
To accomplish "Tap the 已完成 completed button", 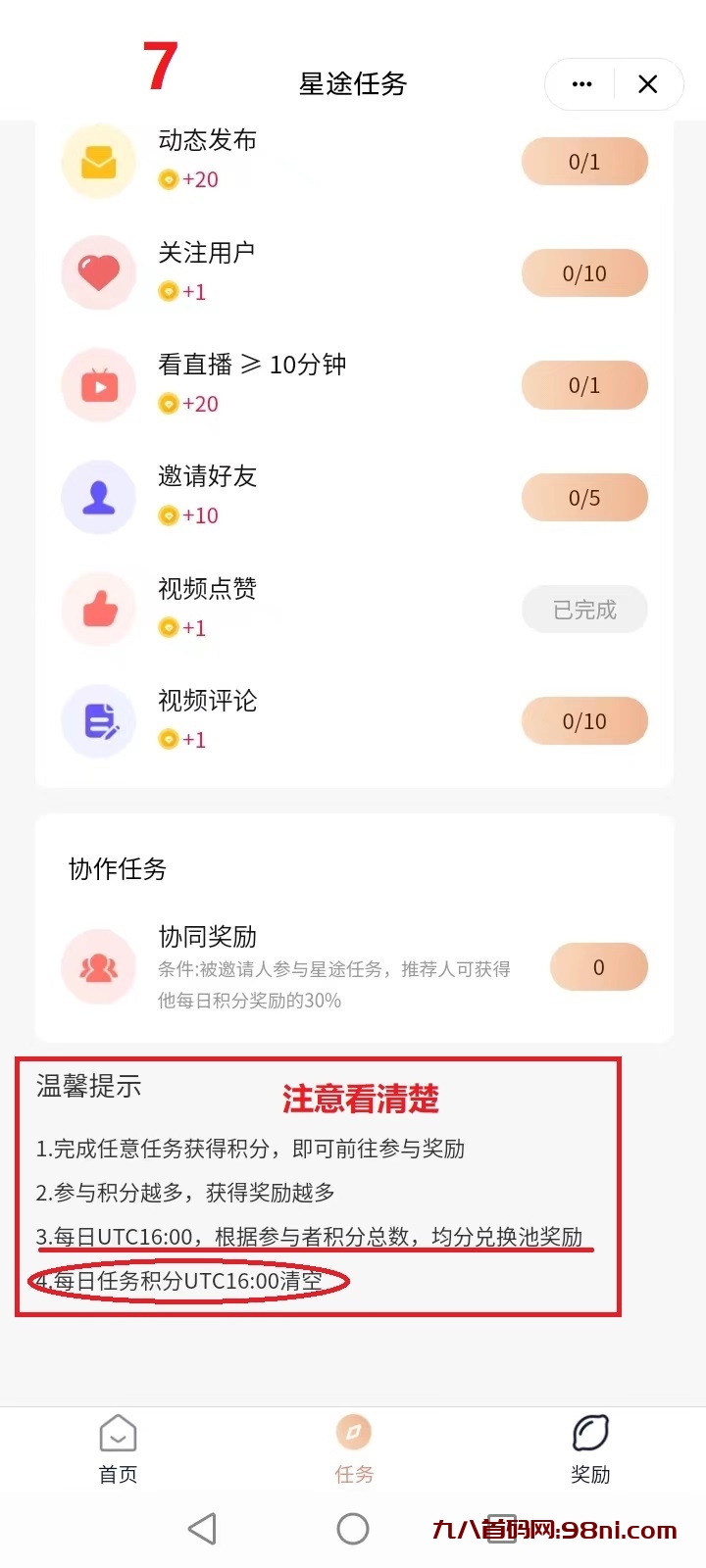I will click(584, 609).
